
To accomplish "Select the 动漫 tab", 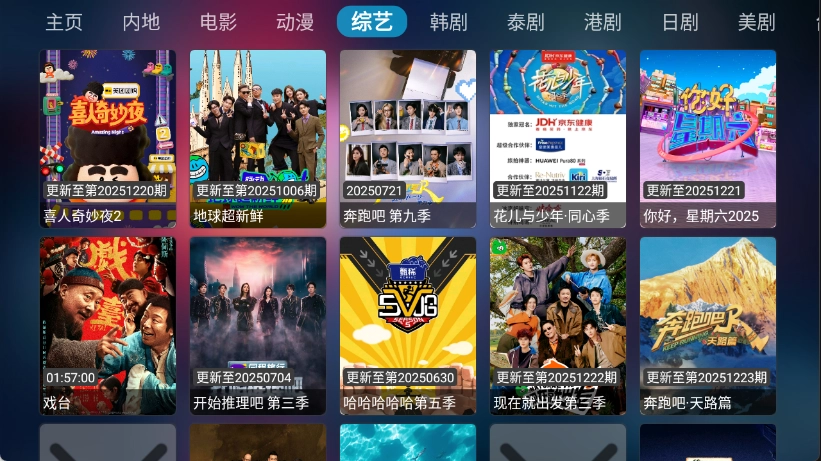I will (x=295, y=21).
